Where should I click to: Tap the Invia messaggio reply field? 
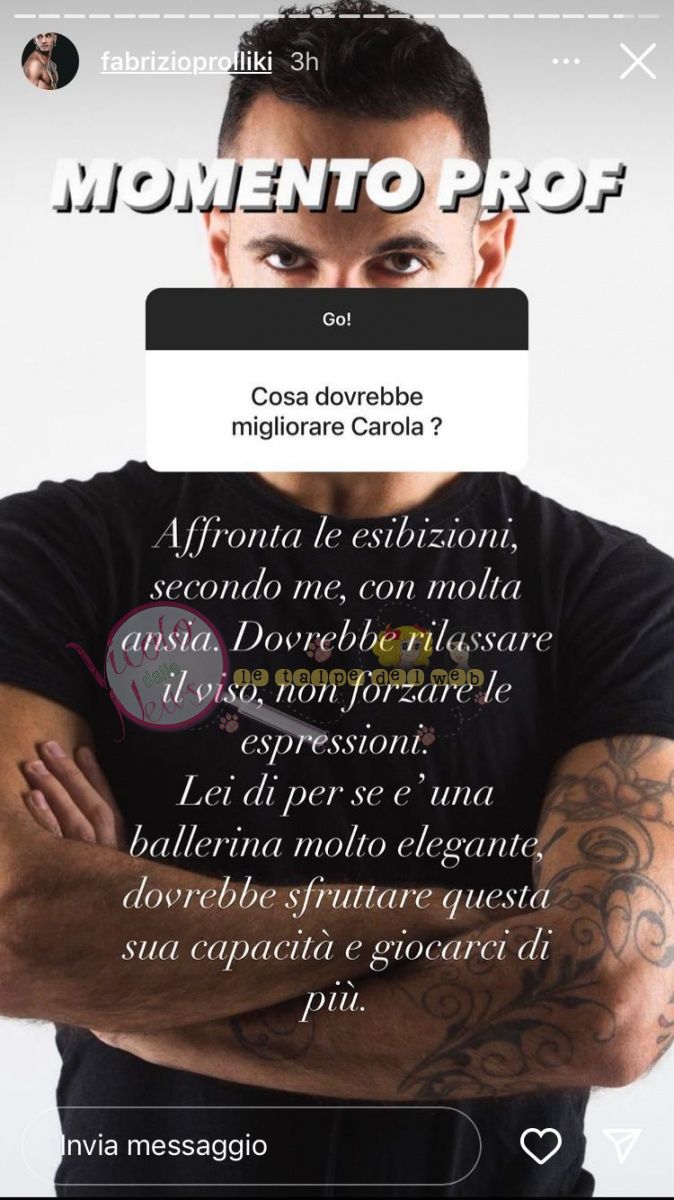[250, 1145]
